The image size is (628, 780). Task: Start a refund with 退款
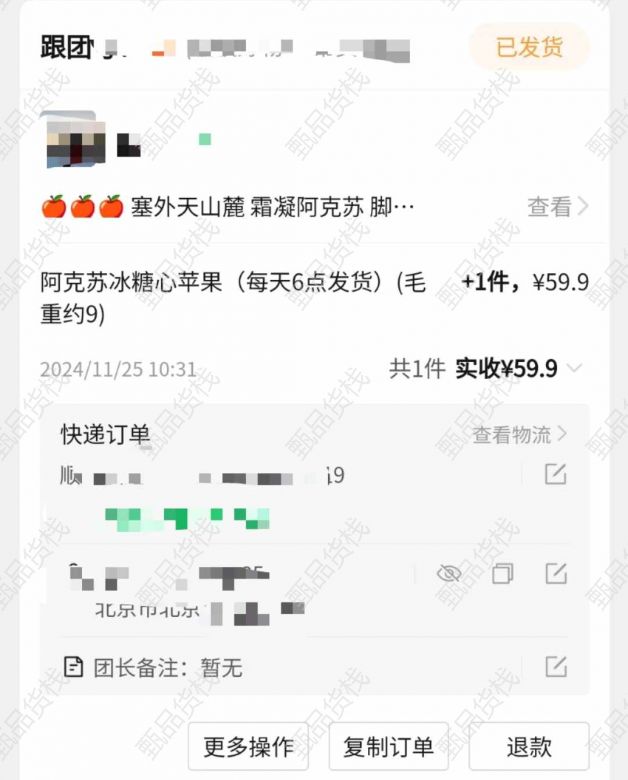pos(528,746)
